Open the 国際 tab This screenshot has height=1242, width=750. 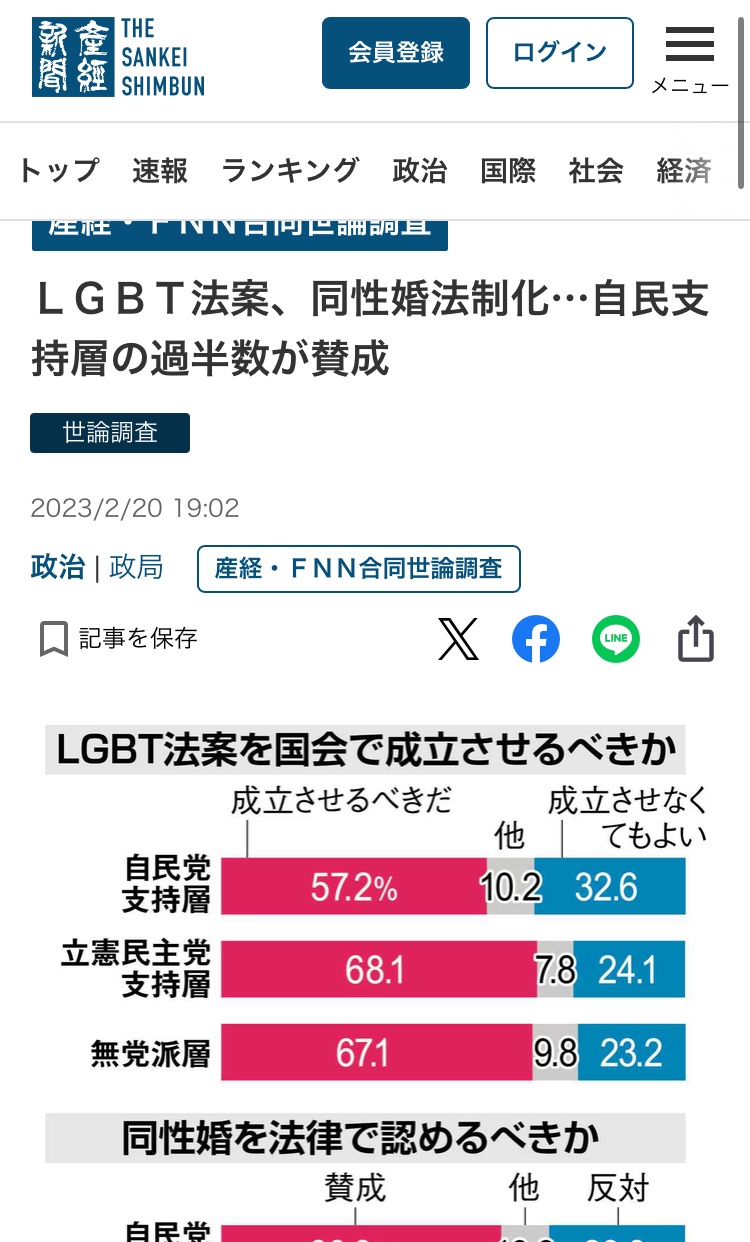(x=508, y=171)
